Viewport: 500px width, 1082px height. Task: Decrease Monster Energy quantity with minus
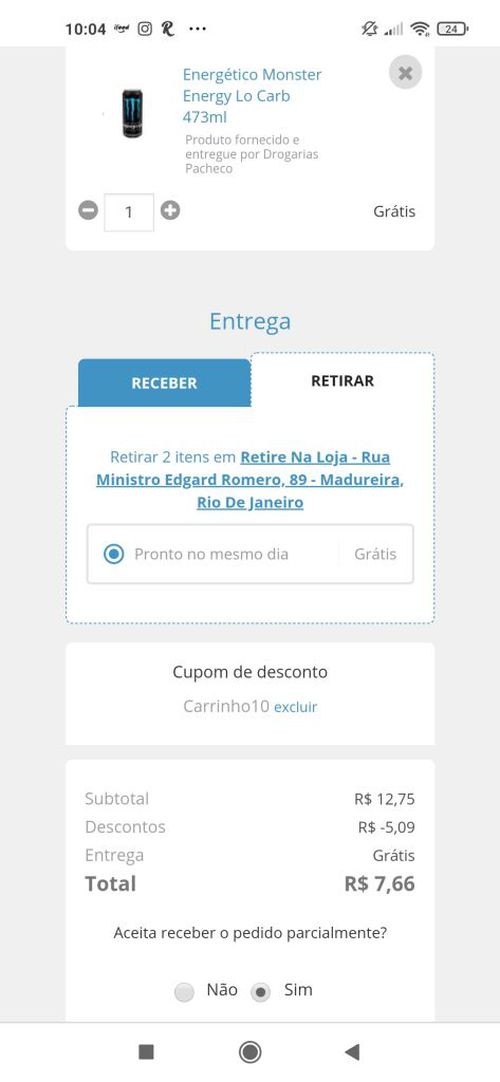click(x=88, y=210)
